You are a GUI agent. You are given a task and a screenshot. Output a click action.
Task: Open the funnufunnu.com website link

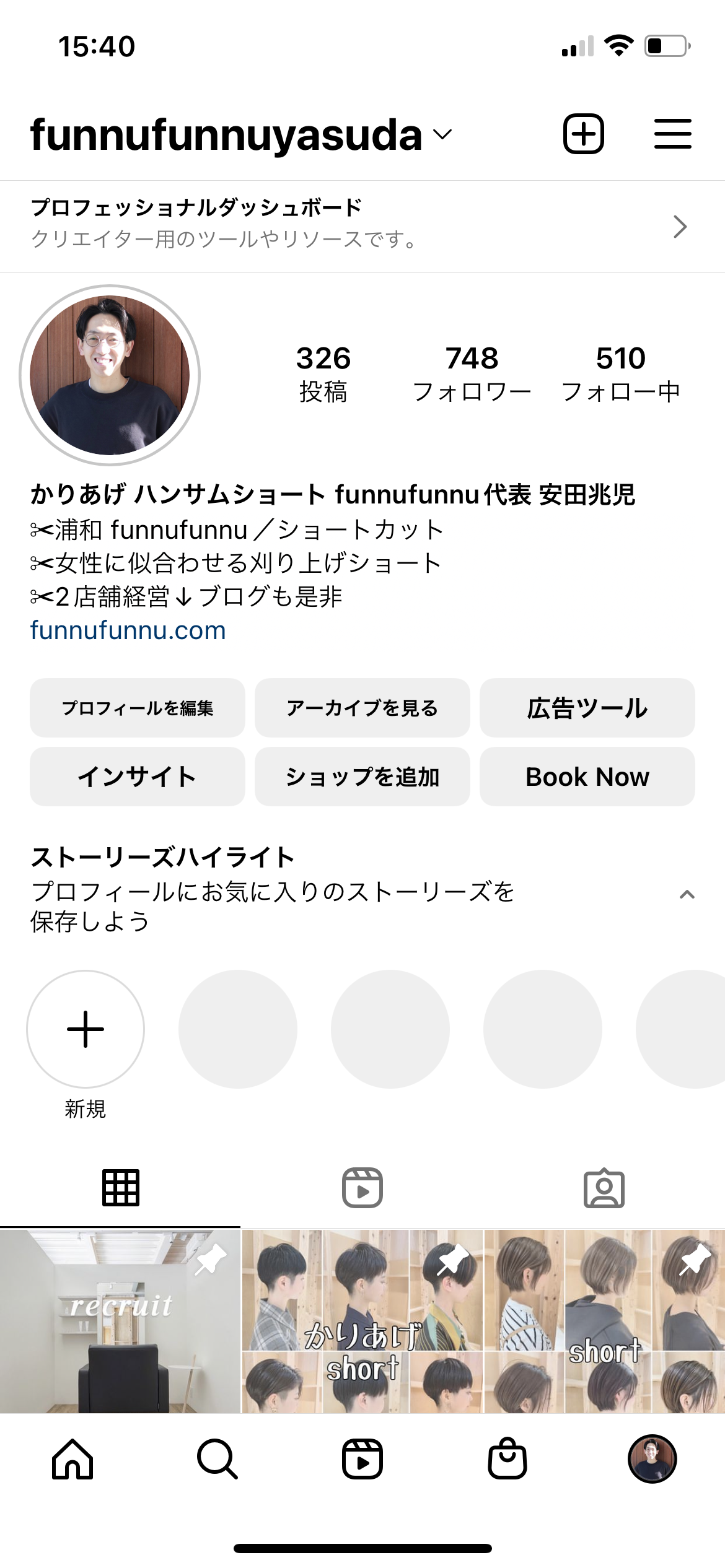point(128,630)
